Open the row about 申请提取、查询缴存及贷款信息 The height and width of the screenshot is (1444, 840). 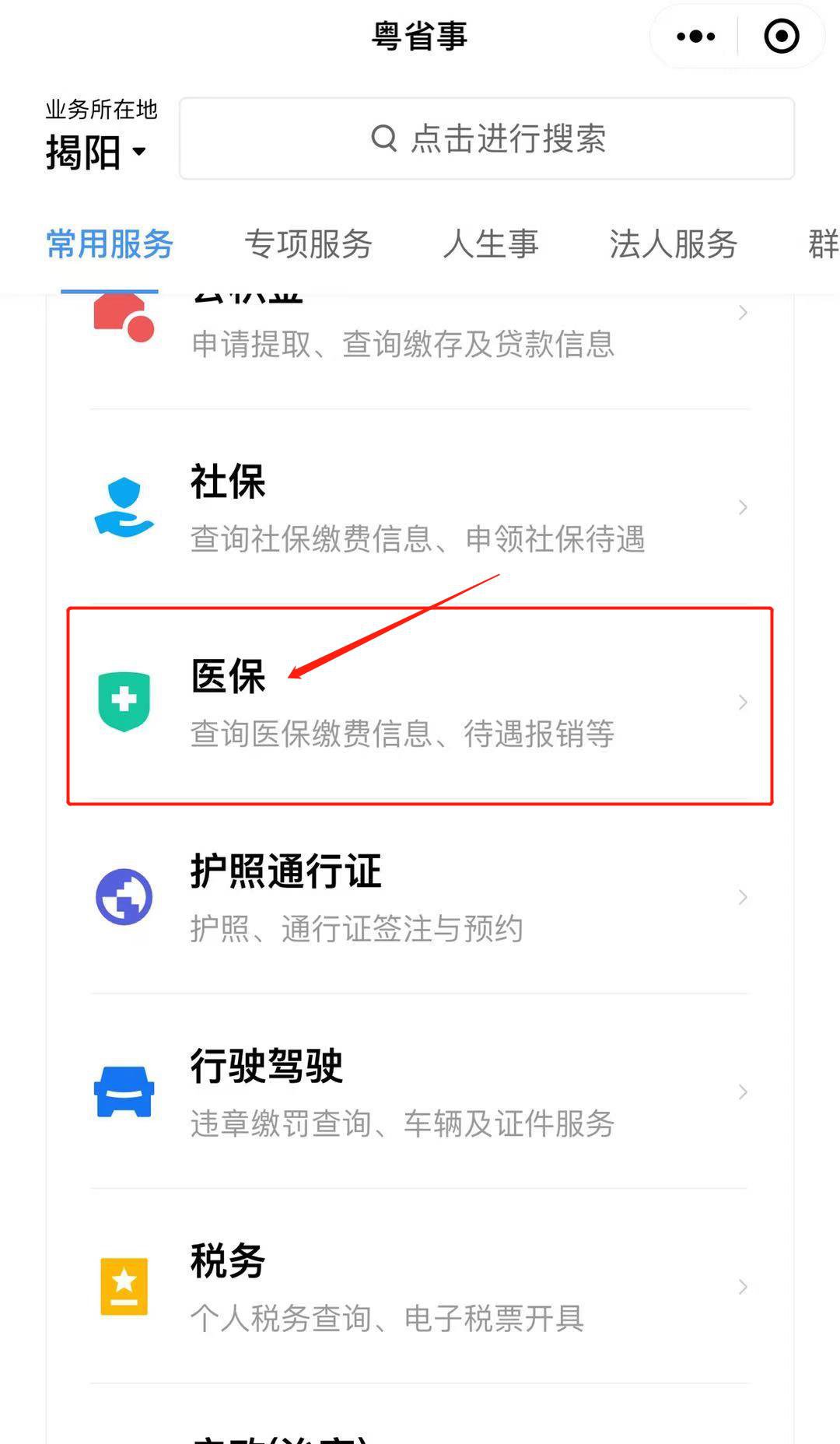[420, 335]
